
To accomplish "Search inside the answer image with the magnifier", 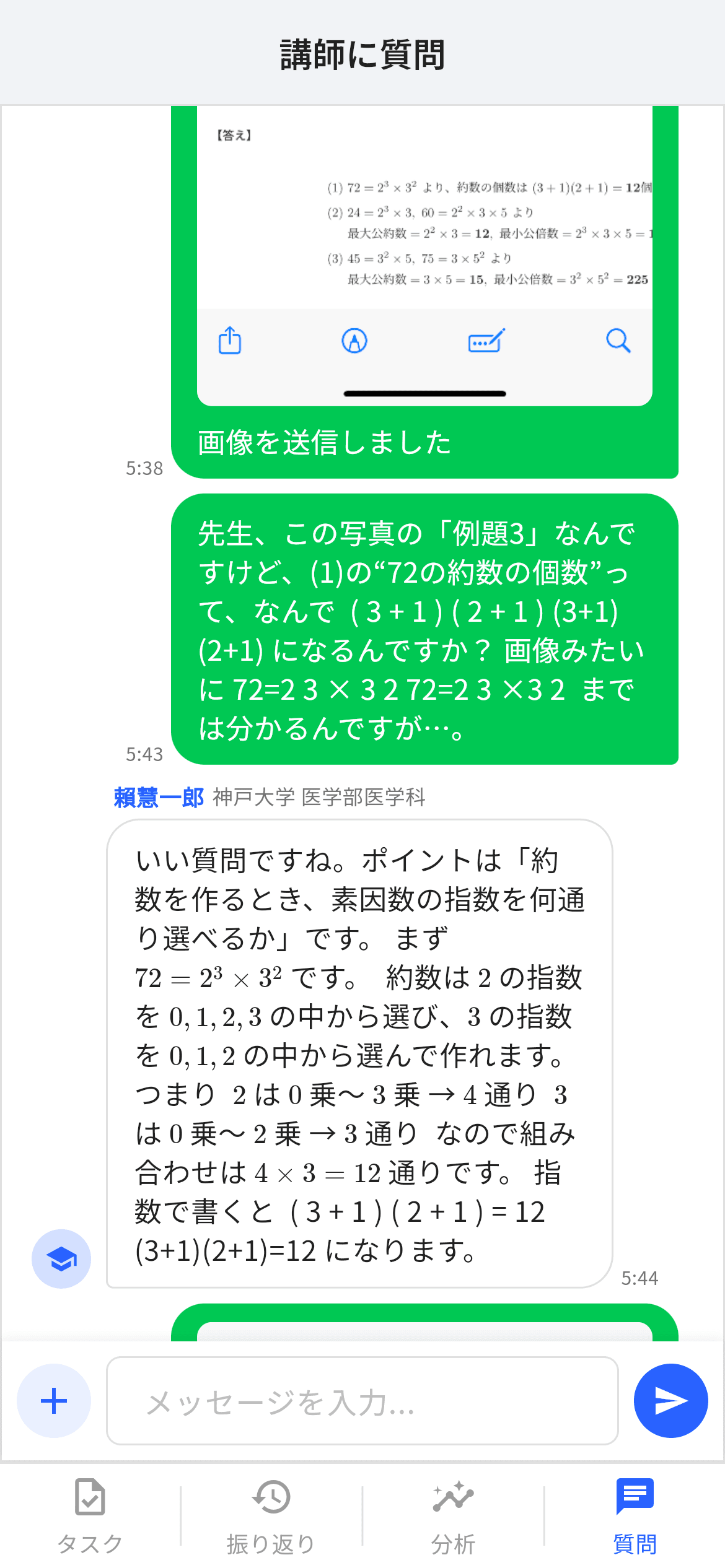I will pyautogui.click(x=617, y=341).
